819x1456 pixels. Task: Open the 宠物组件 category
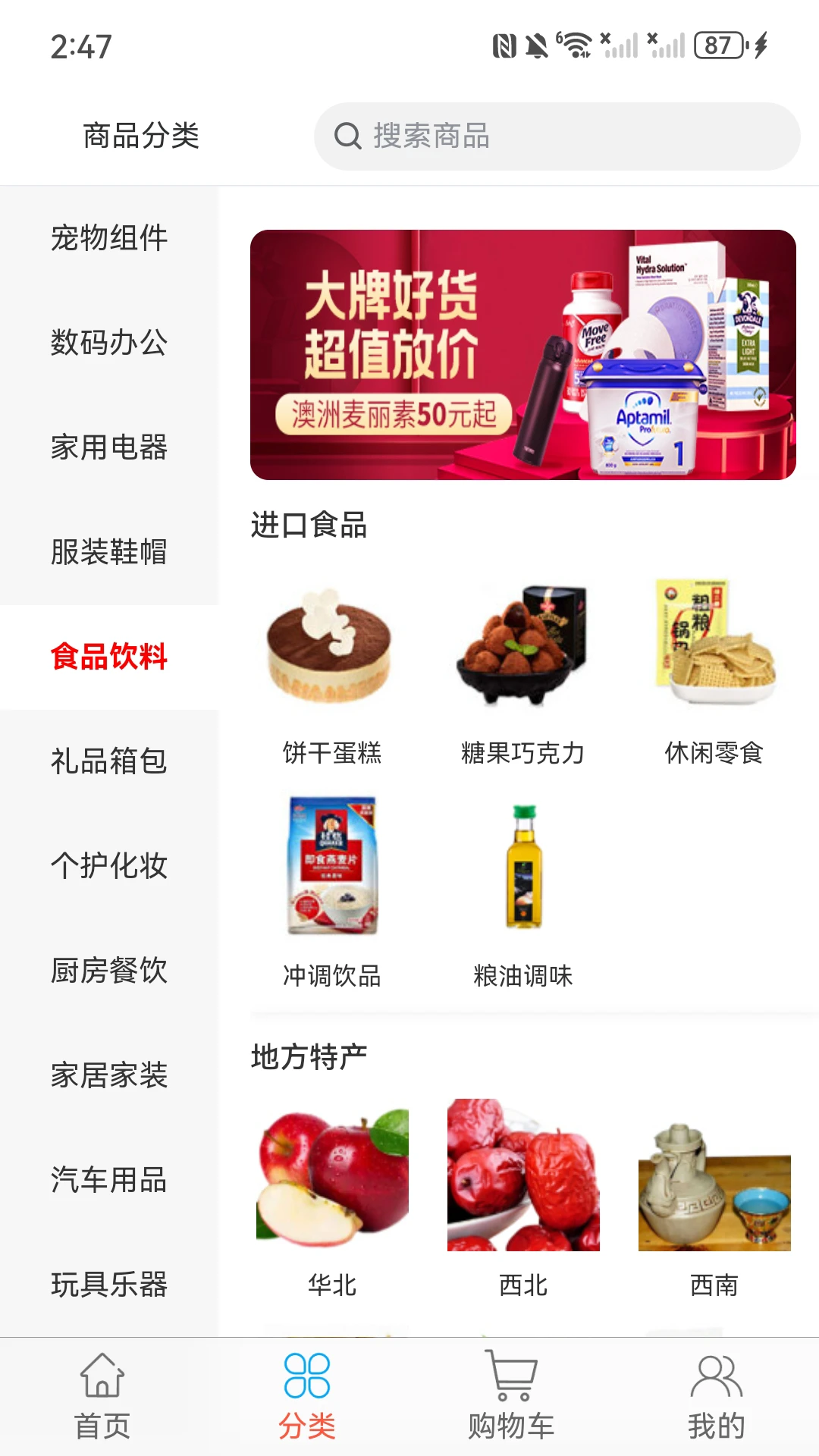click(108, 237)
